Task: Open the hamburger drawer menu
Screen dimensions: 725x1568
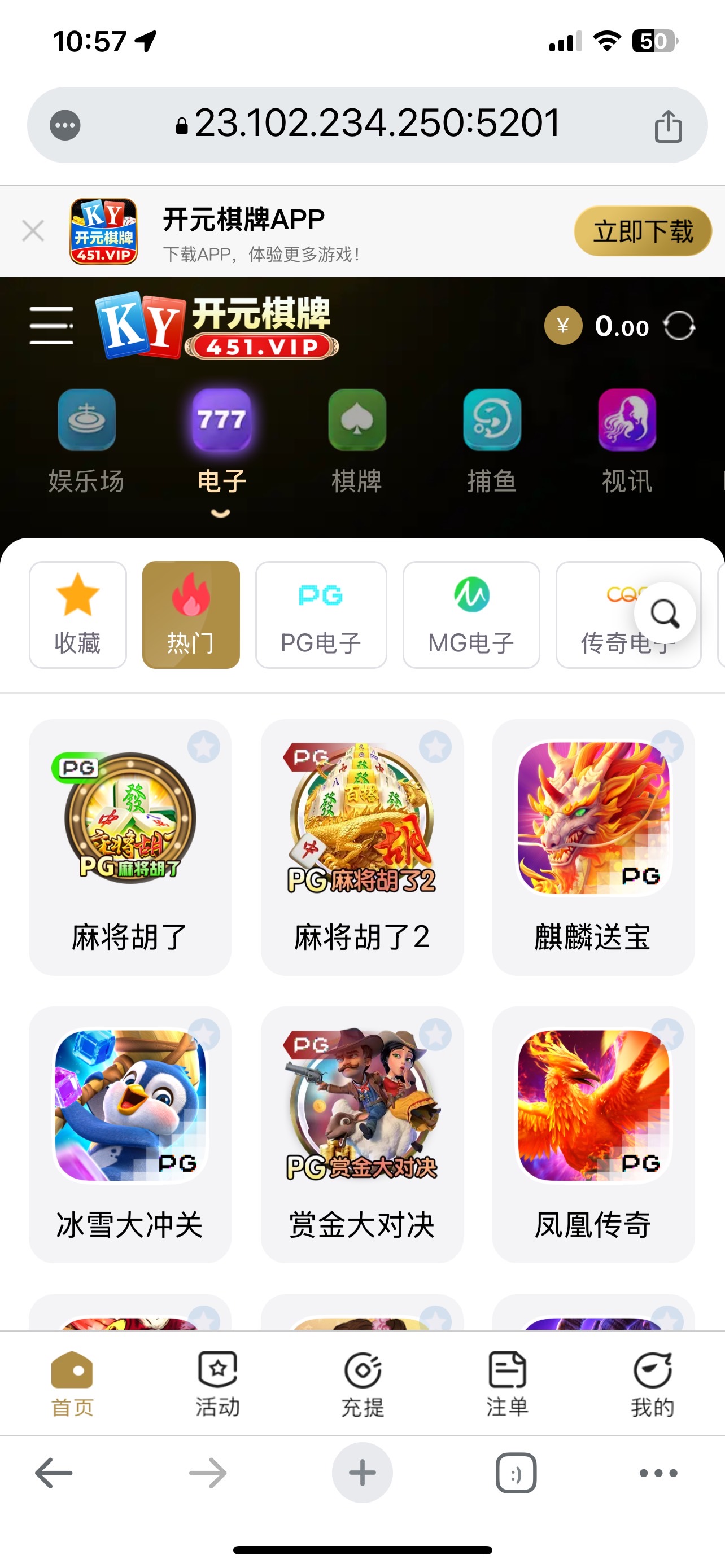Action: pos(51,326)
